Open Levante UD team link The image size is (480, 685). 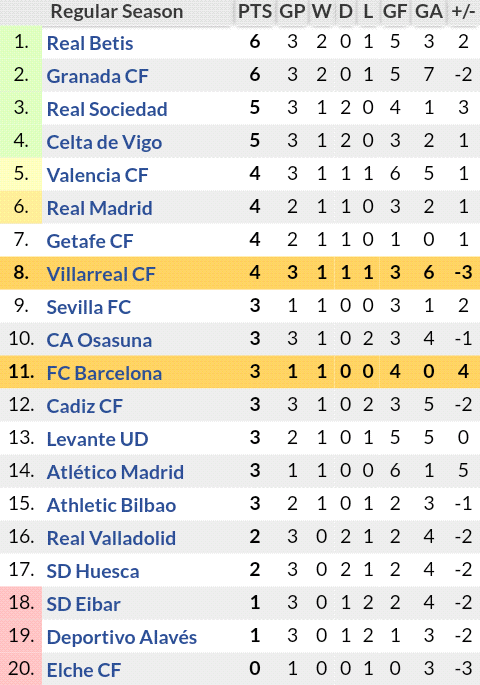coord(97,439)
